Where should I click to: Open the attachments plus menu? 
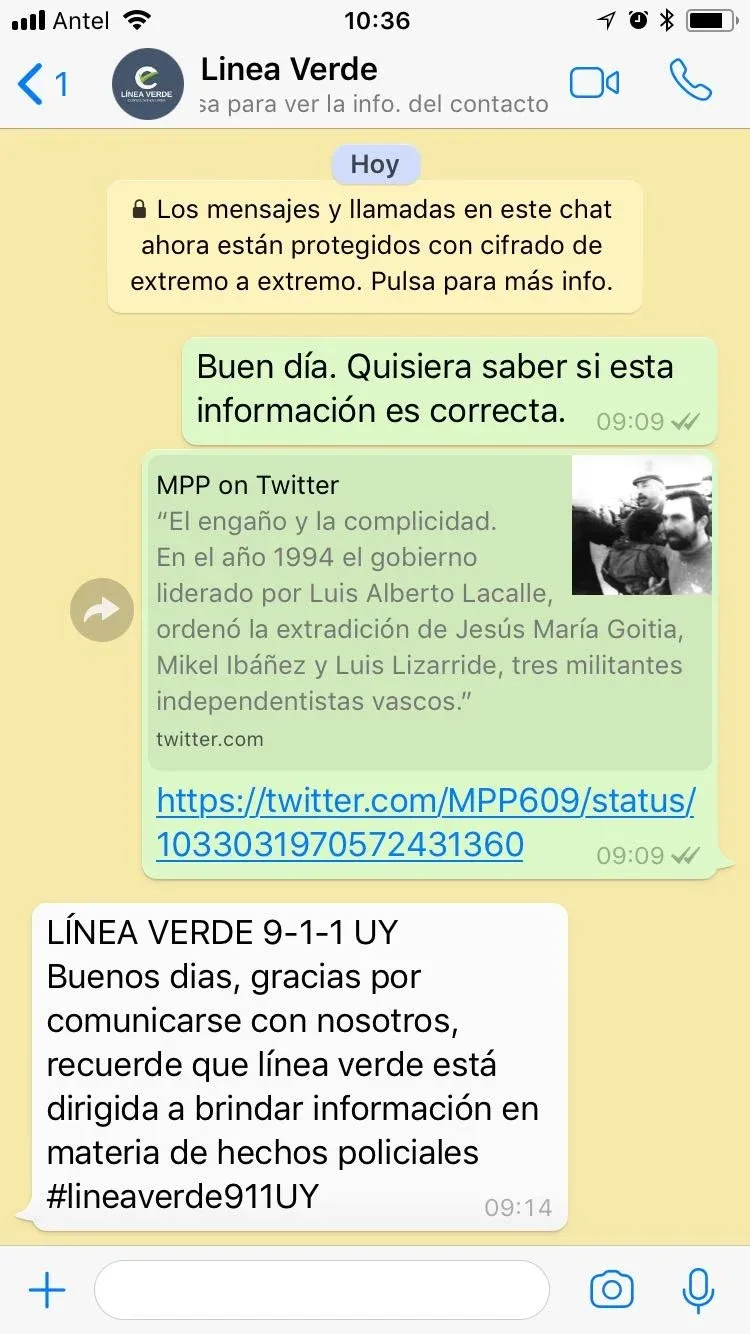46,1290
